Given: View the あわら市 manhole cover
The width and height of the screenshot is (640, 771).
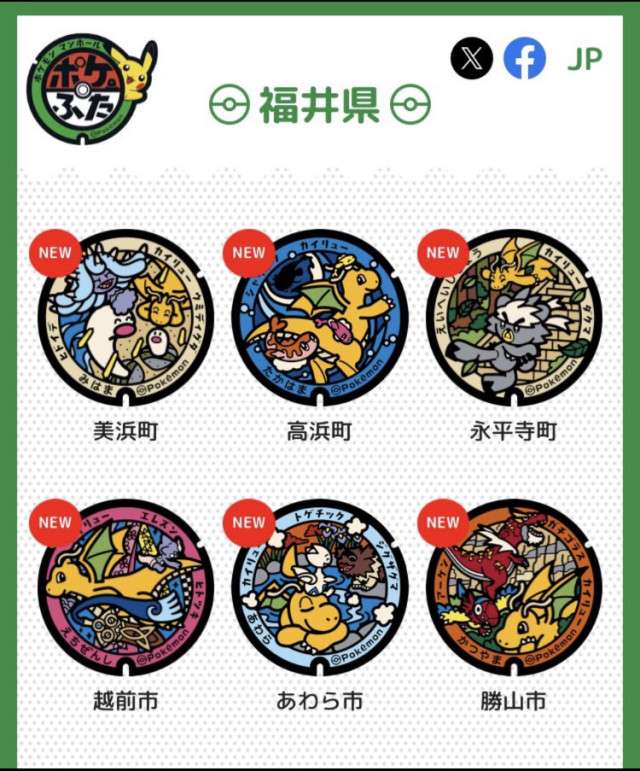Looking at the screenshot, I should click(x=319, y=589).
